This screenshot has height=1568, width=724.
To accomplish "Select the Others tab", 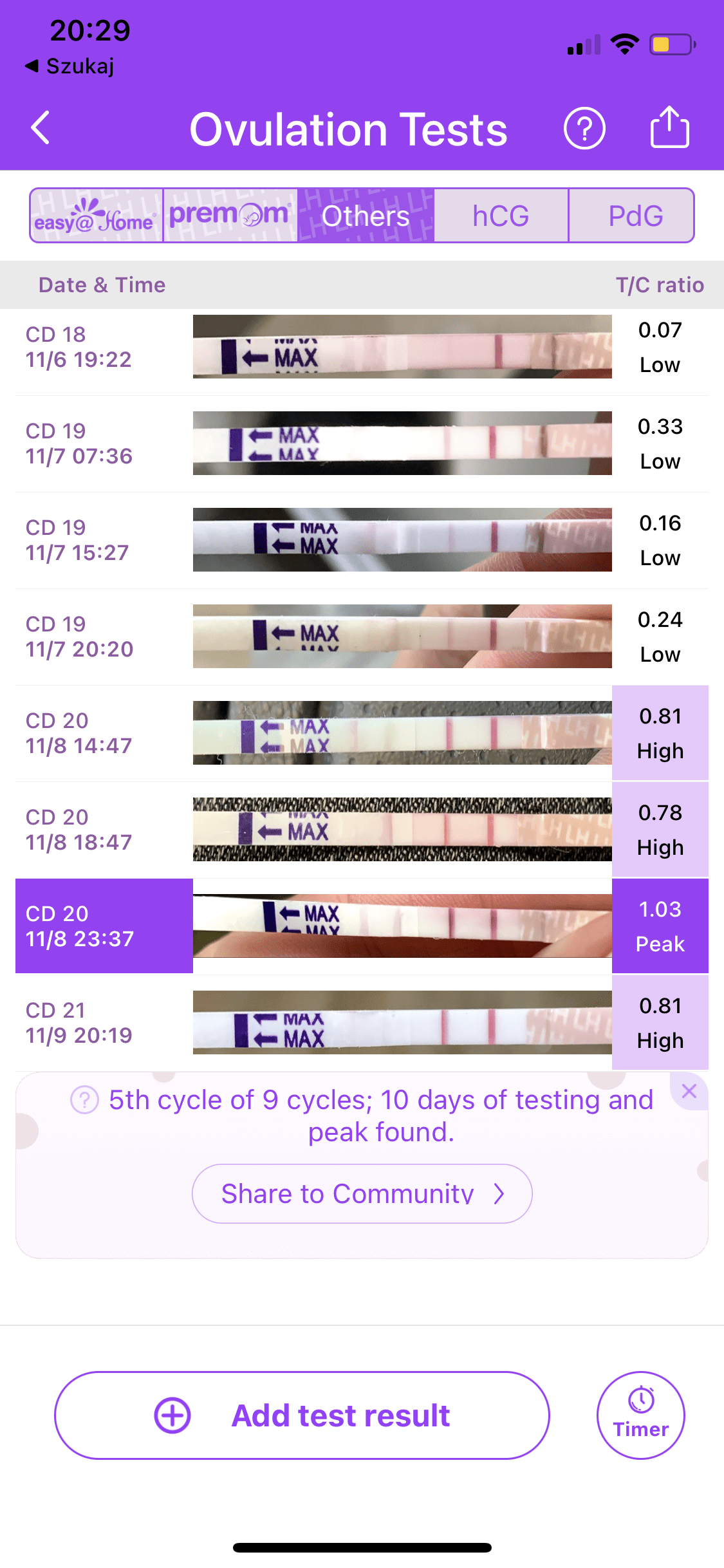I will click(x=366, y=216).
